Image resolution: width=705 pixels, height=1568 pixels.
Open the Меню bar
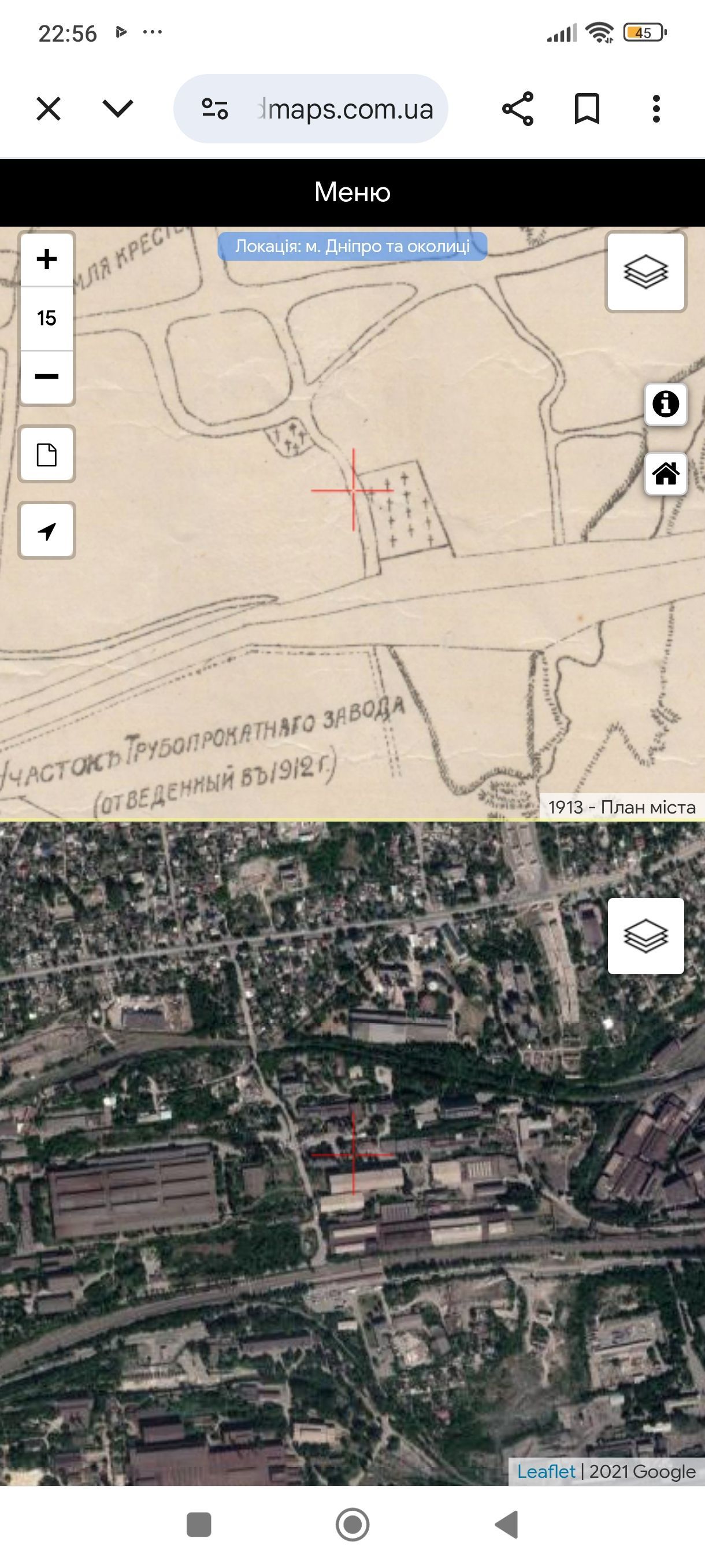[352, 193]
